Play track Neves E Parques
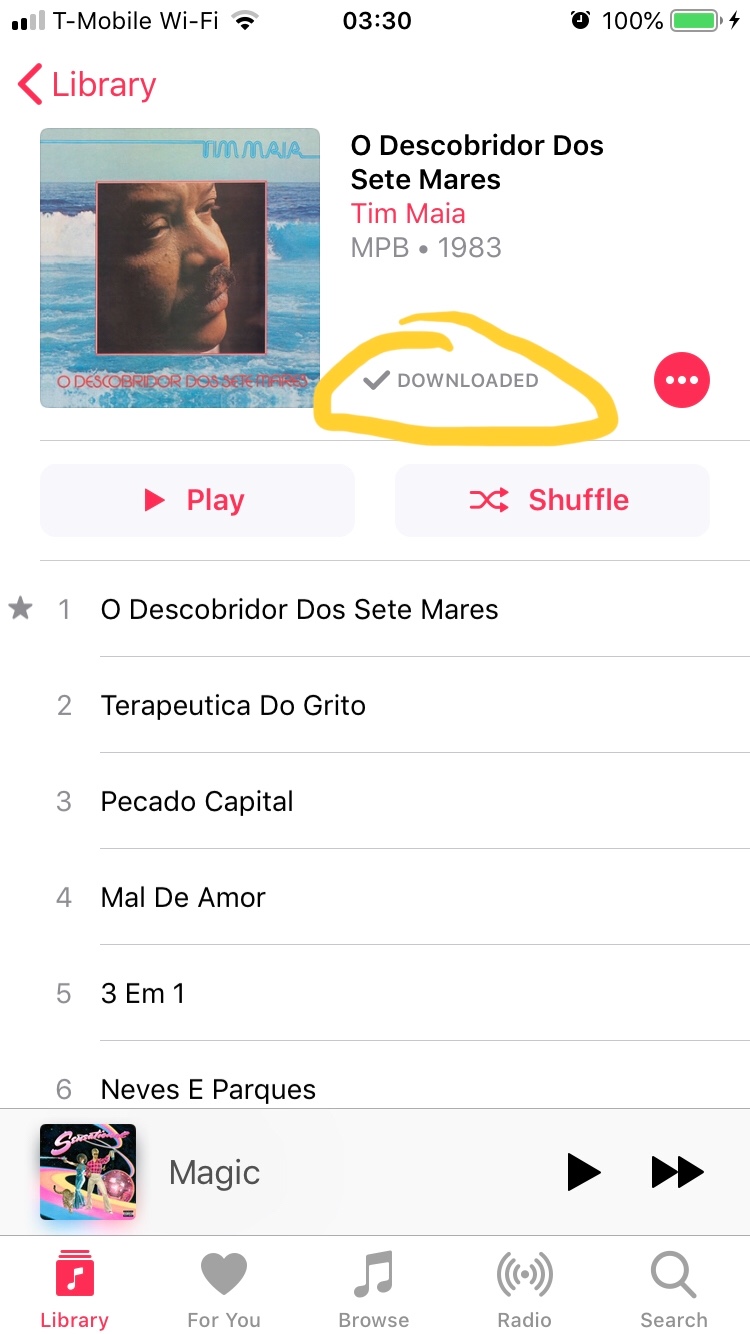This screenshot has width=750, height=1334. point(208,1088)
